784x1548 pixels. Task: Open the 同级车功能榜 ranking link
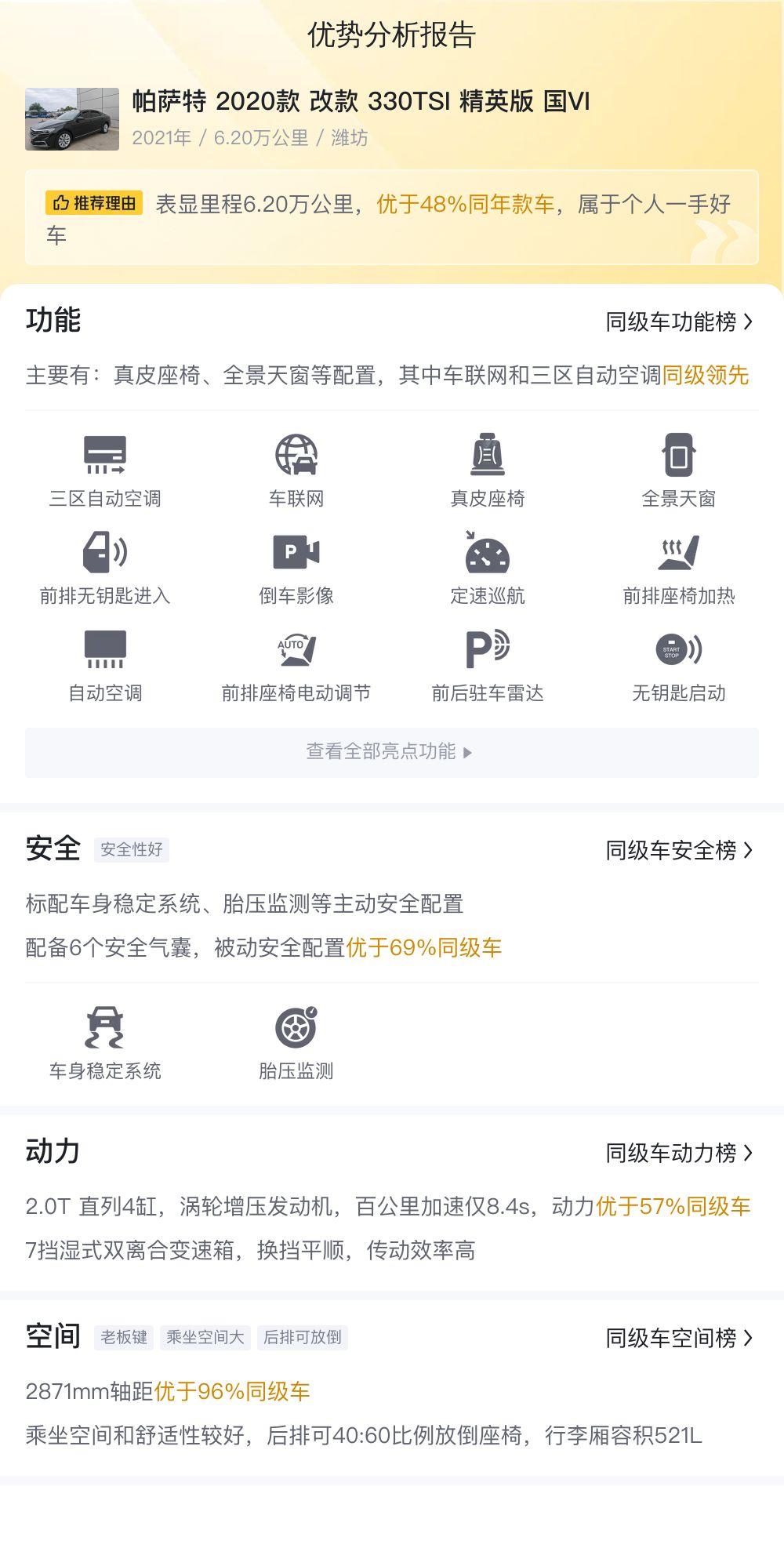click(x=679, y=322)
